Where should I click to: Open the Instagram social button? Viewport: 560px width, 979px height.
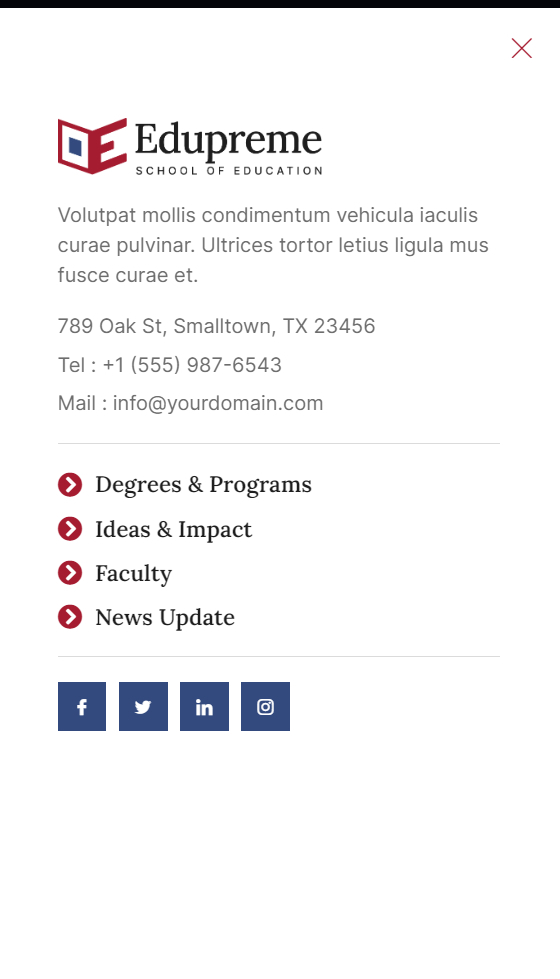tap(265, 706)
